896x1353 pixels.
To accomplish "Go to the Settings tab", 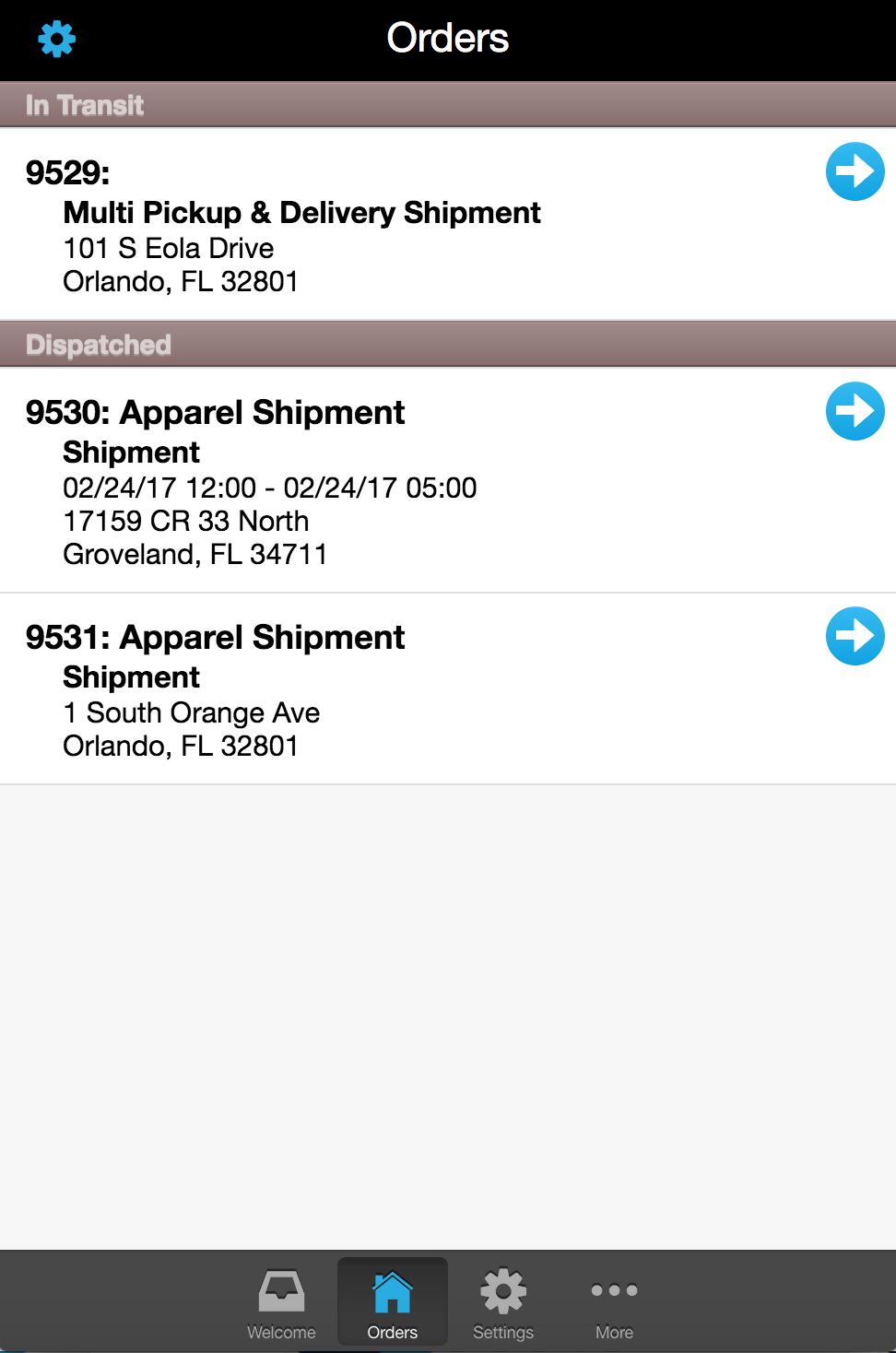I will (x=503, y=1302).
